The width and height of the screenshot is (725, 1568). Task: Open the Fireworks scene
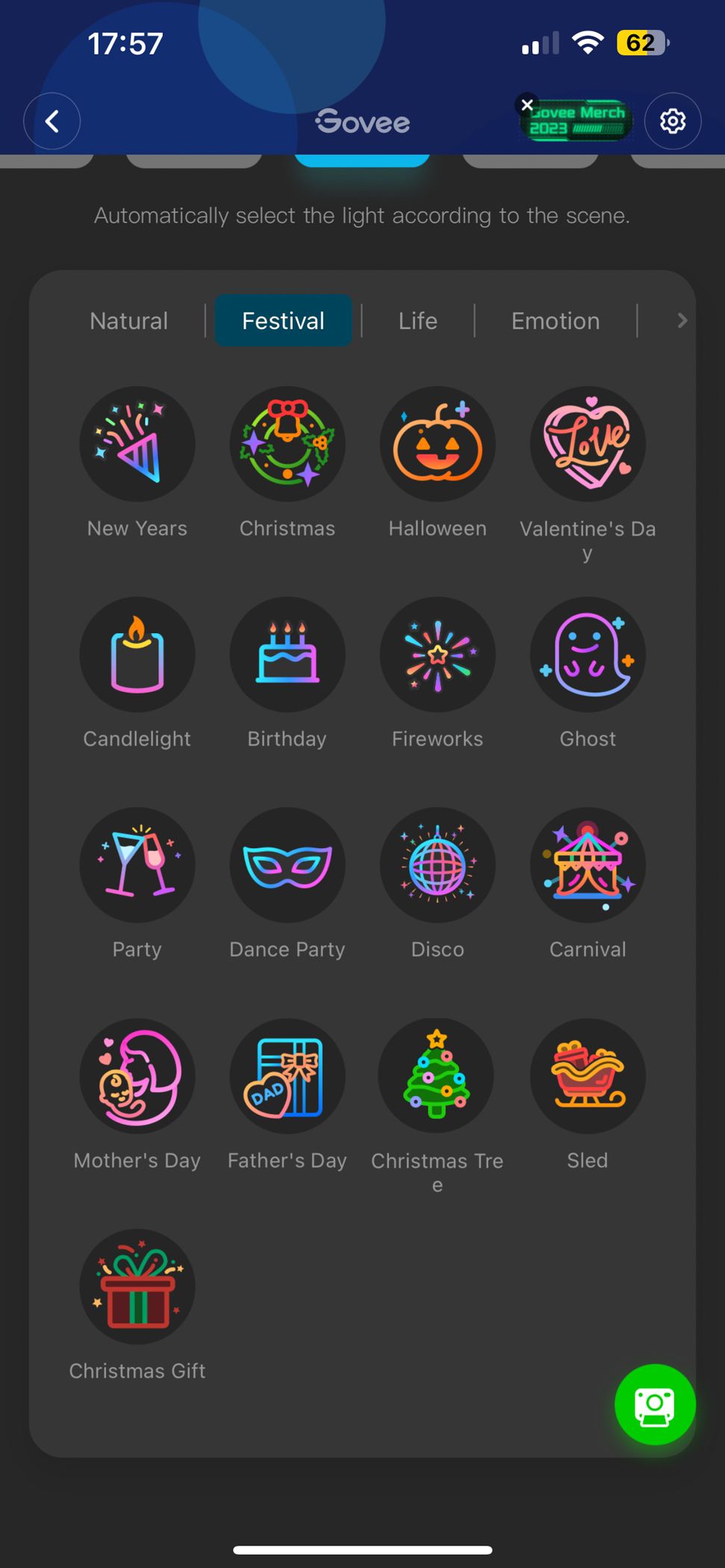(x=437, y=655)
